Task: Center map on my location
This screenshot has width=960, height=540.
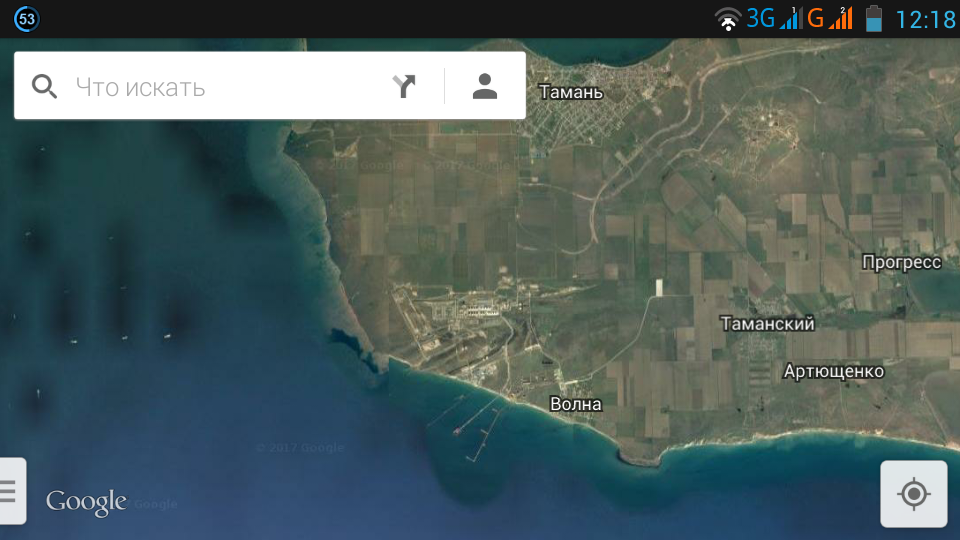Action: [x=913, y=493]
